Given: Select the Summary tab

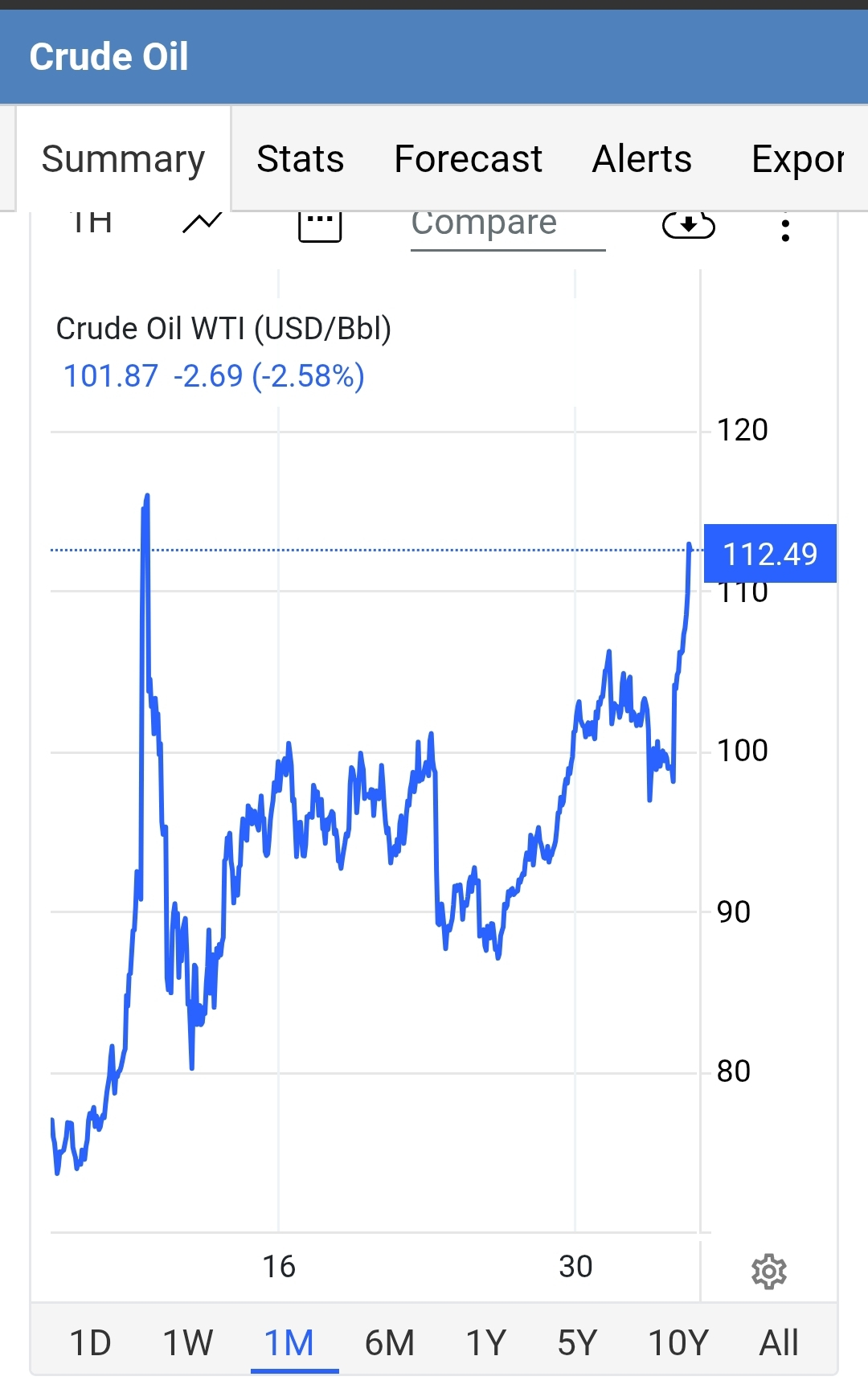Looking at the screenshot, I should click(x=123, y=158).
